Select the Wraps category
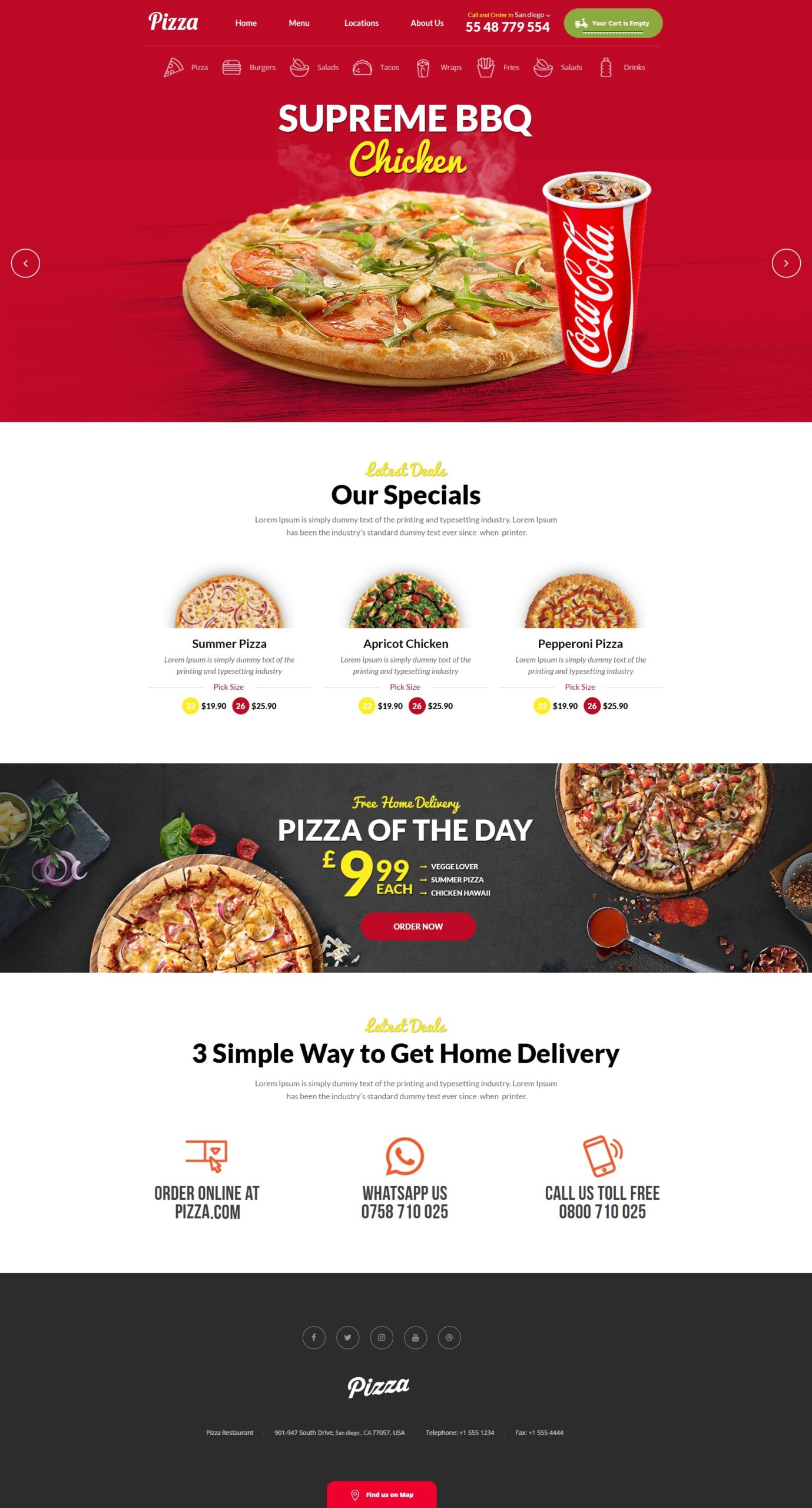 pyautogui.click(x=439, y=67)
